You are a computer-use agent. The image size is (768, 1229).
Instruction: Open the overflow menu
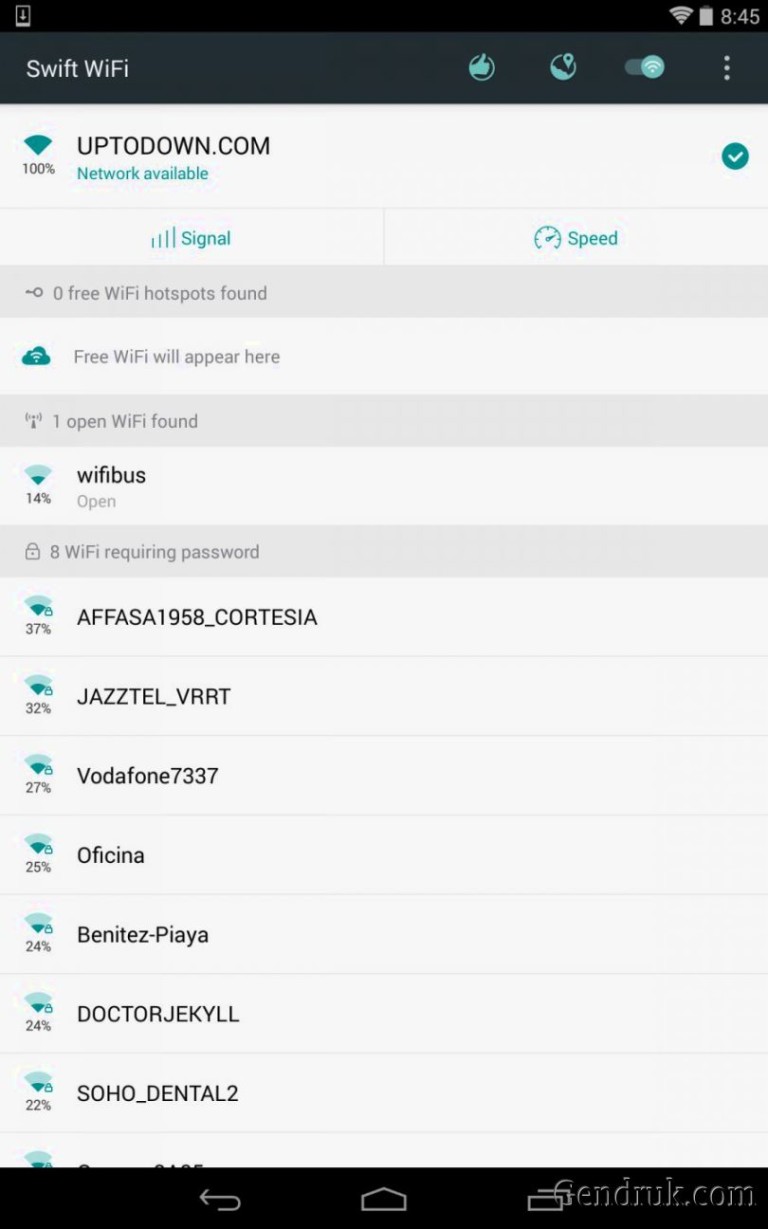(727, 68)
